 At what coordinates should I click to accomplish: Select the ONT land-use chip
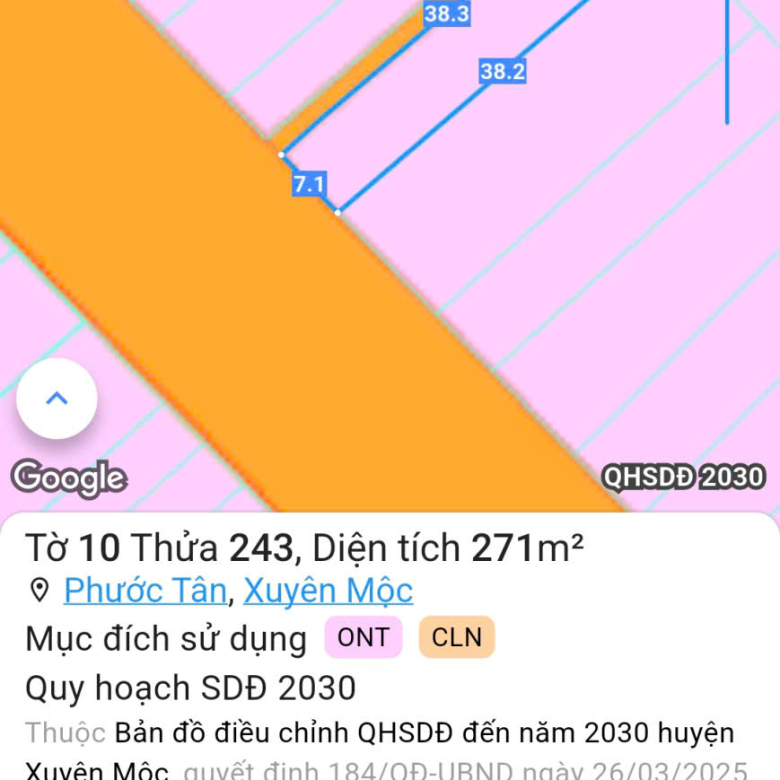pyautogui.click(x=363, y=637)
